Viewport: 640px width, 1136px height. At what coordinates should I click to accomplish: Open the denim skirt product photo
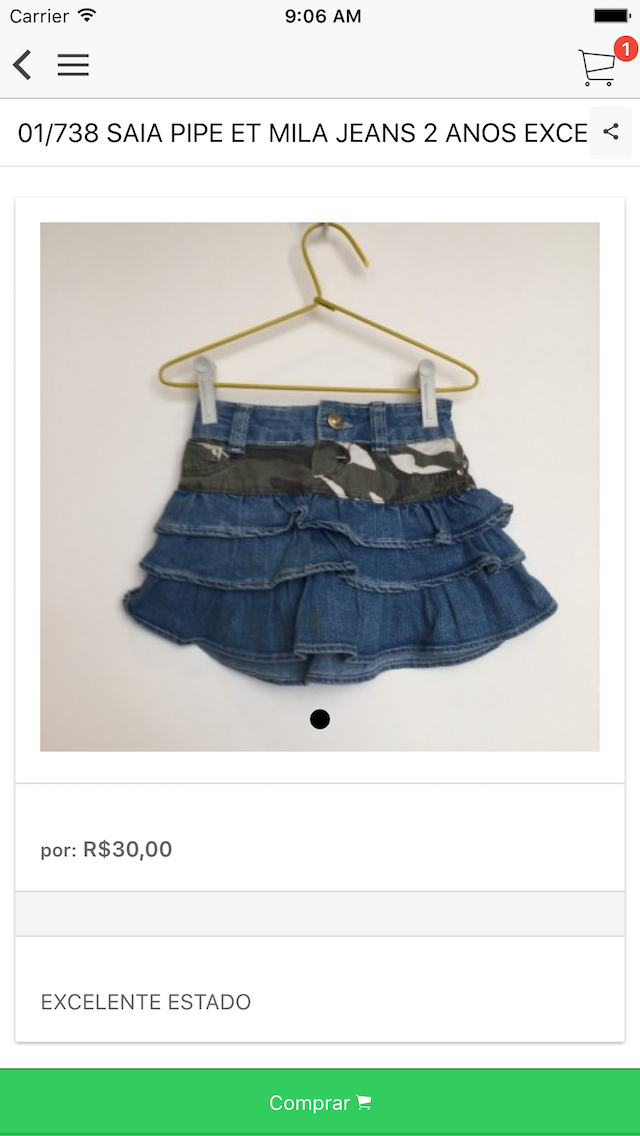320,480
